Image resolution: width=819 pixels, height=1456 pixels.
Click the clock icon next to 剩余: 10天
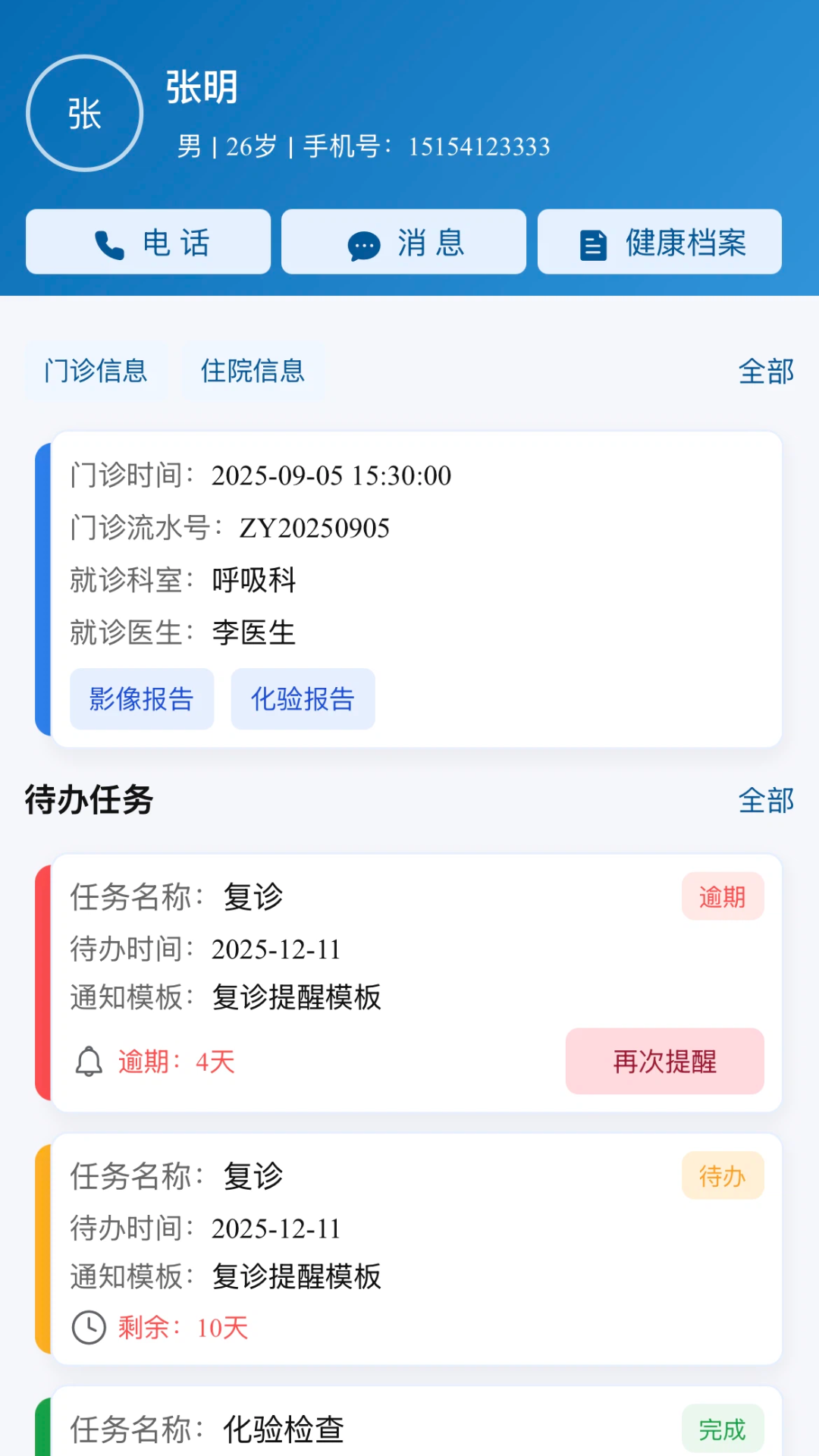click(x=89, y=1327)
